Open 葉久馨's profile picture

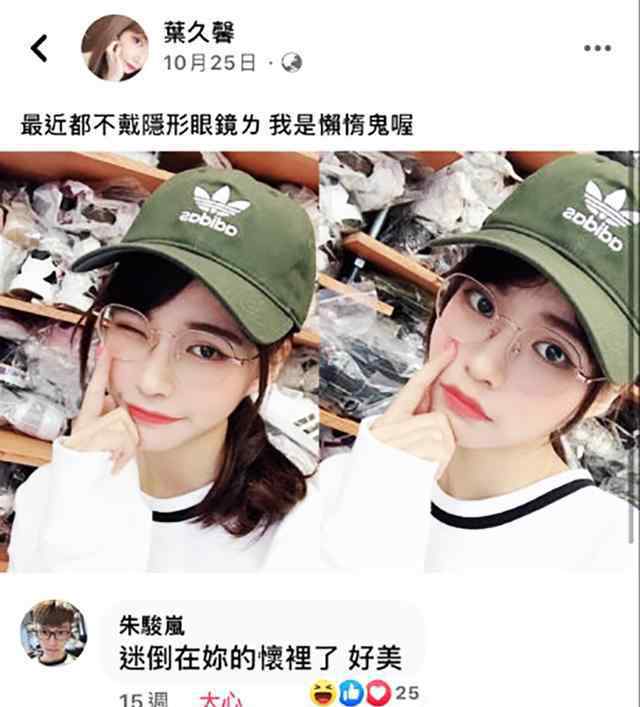(x=114, y=47)
